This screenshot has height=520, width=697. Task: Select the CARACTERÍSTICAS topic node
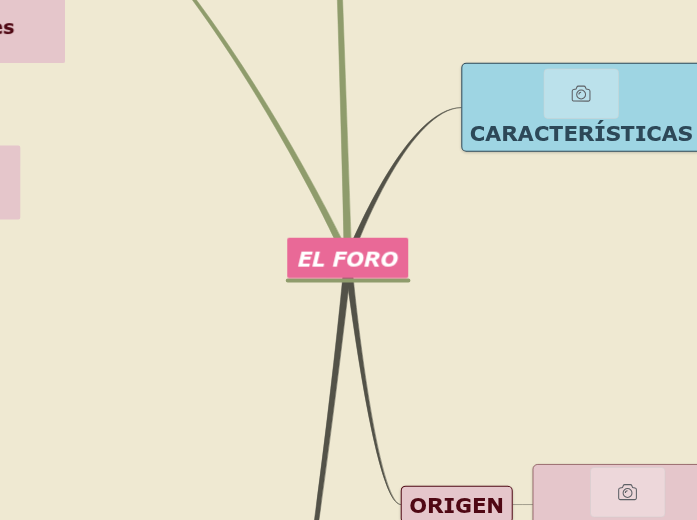pyautogui.click(x=580, y=134)
